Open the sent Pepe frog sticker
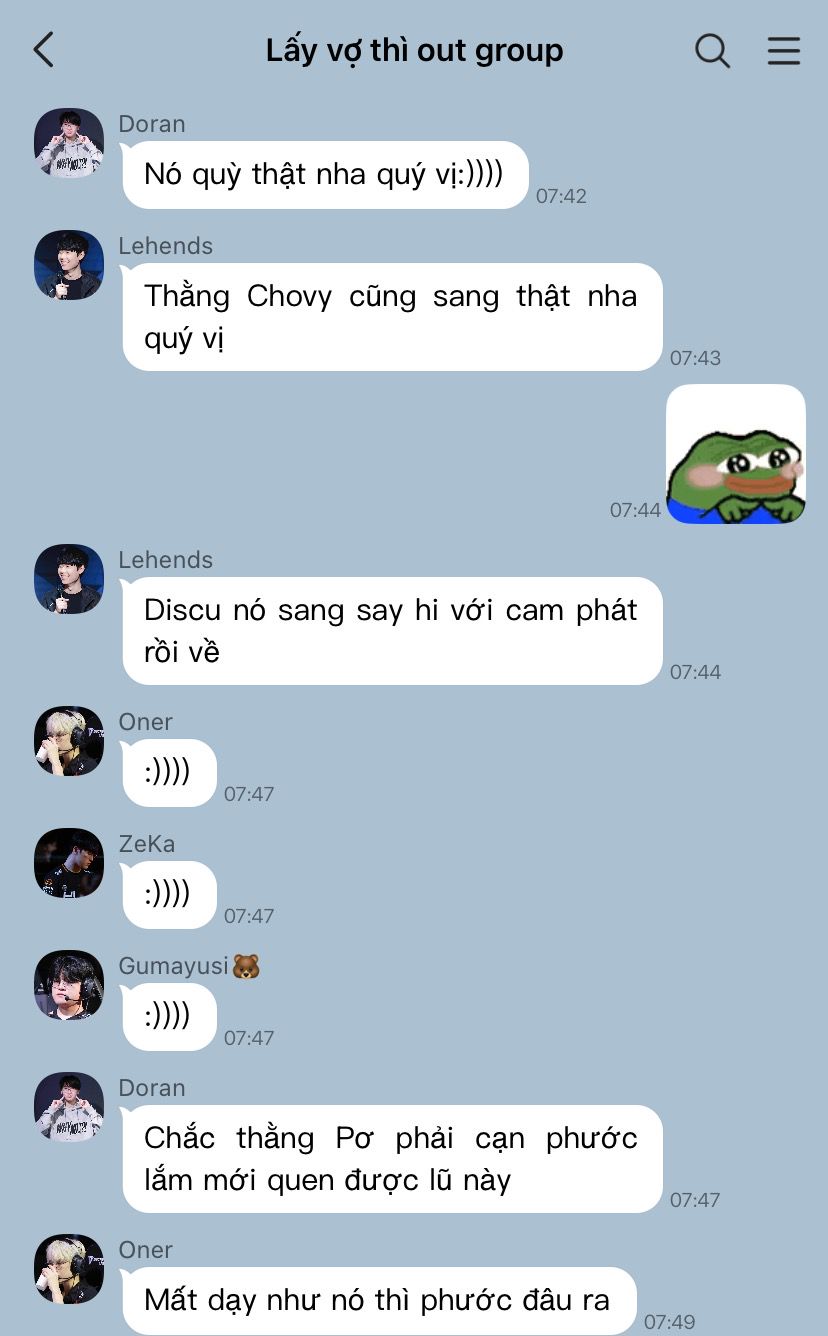The height and width of the screenshot is (1336, 828). coord(736,454)
